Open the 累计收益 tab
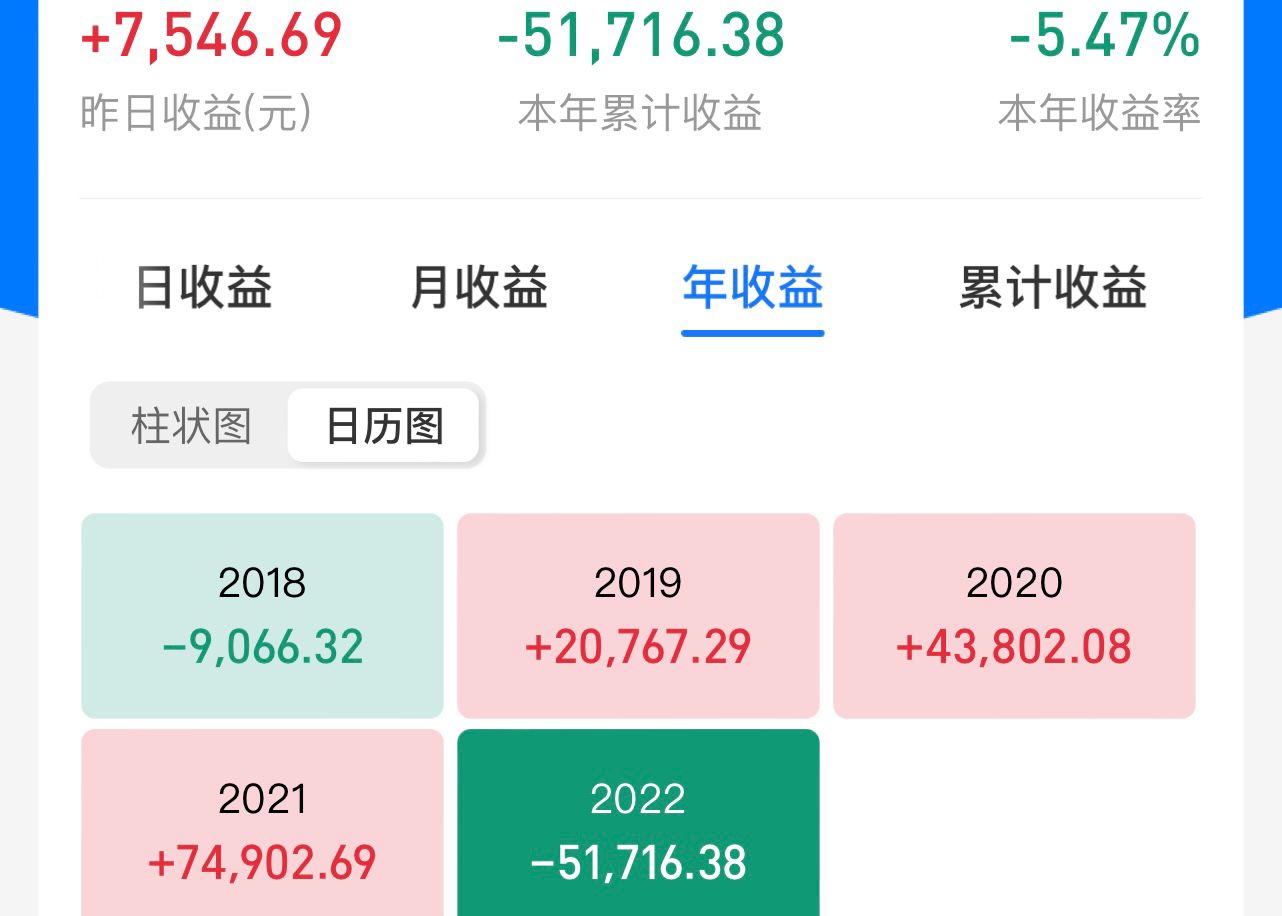 [x=1052, y=288]
